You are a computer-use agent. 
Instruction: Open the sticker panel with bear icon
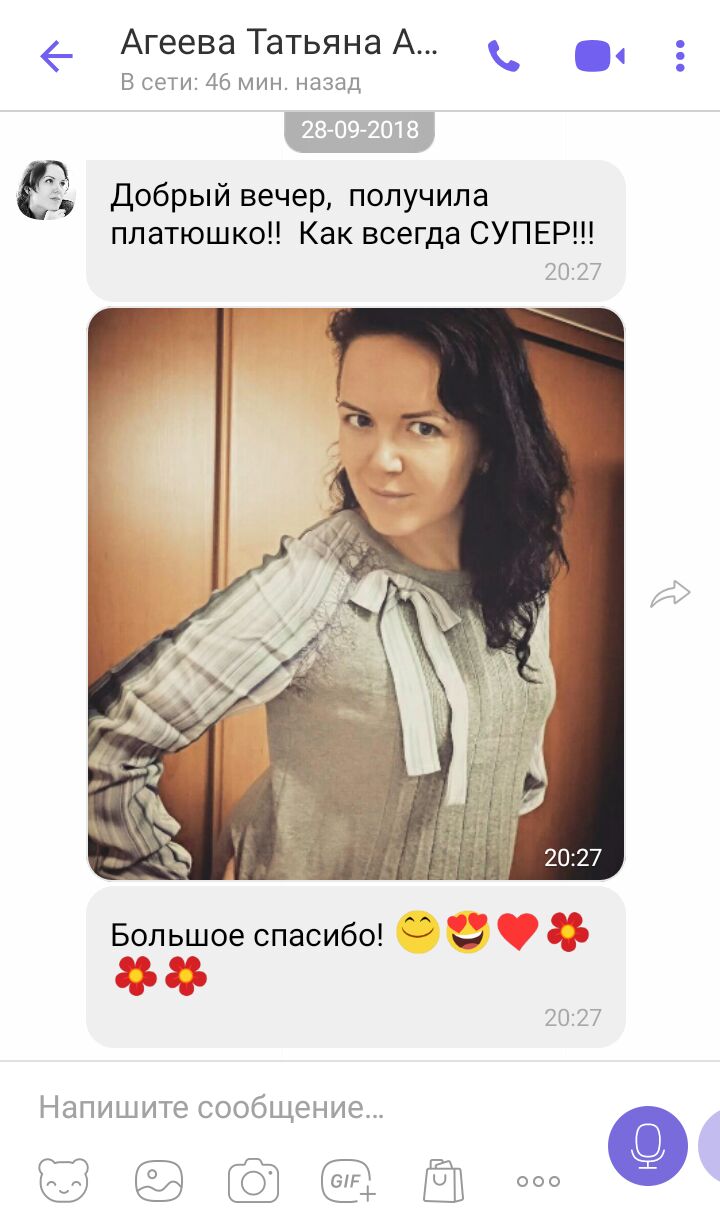pos(64,1181)
